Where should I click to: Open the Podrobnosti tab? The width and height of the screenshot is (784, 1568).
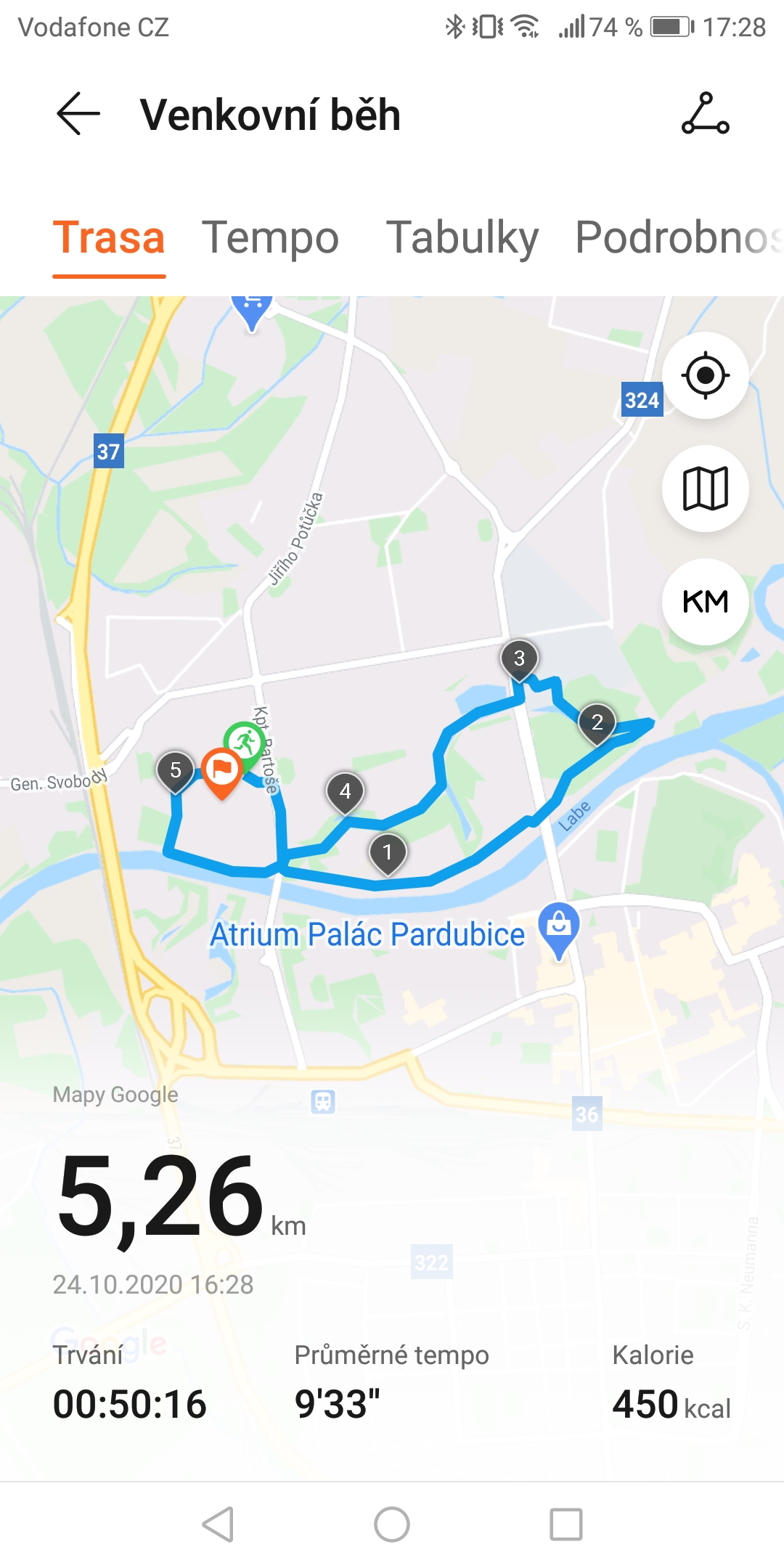coord(679,237)
